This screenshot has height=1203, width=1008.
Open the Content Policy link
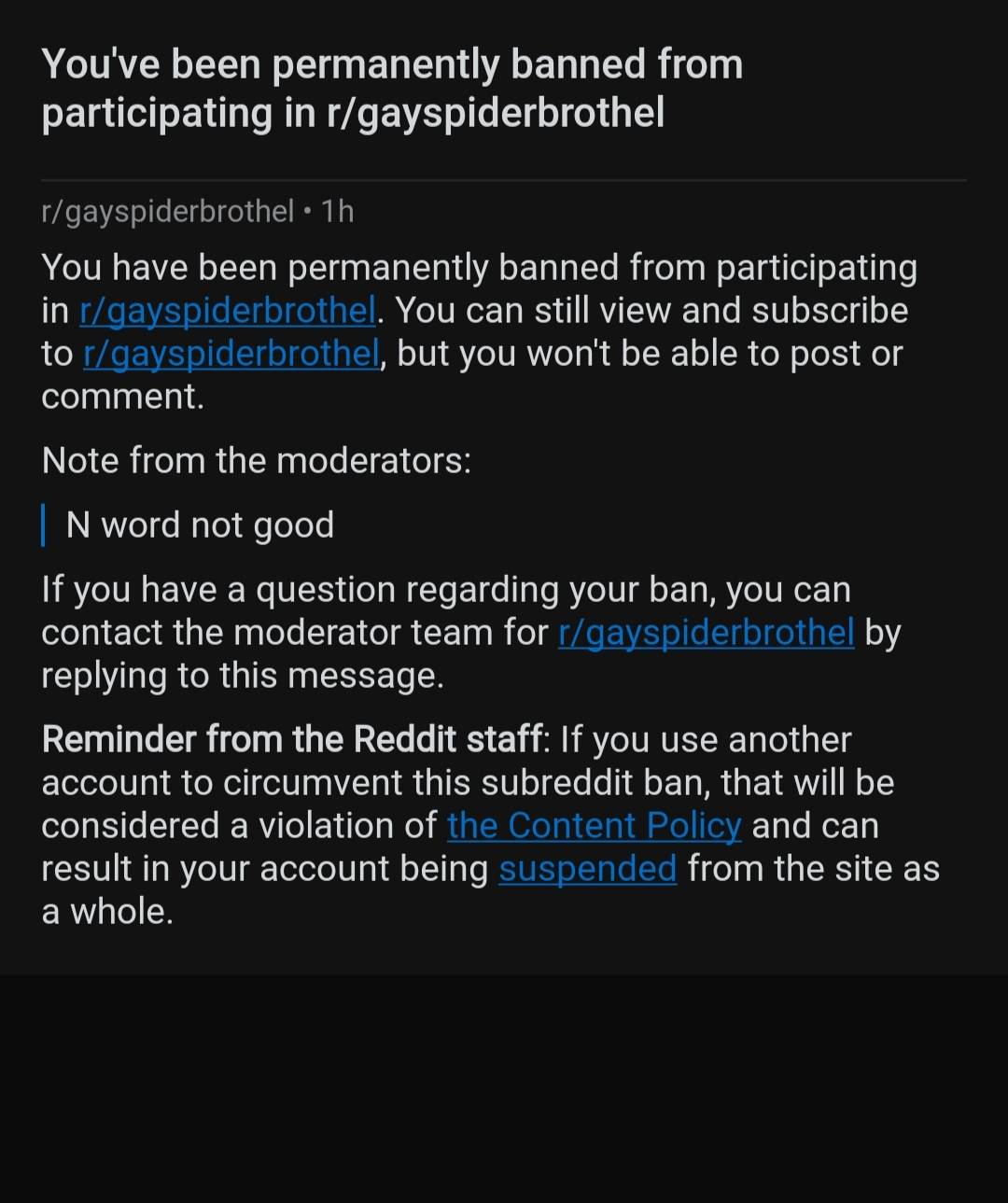click(x=594, y=826)
